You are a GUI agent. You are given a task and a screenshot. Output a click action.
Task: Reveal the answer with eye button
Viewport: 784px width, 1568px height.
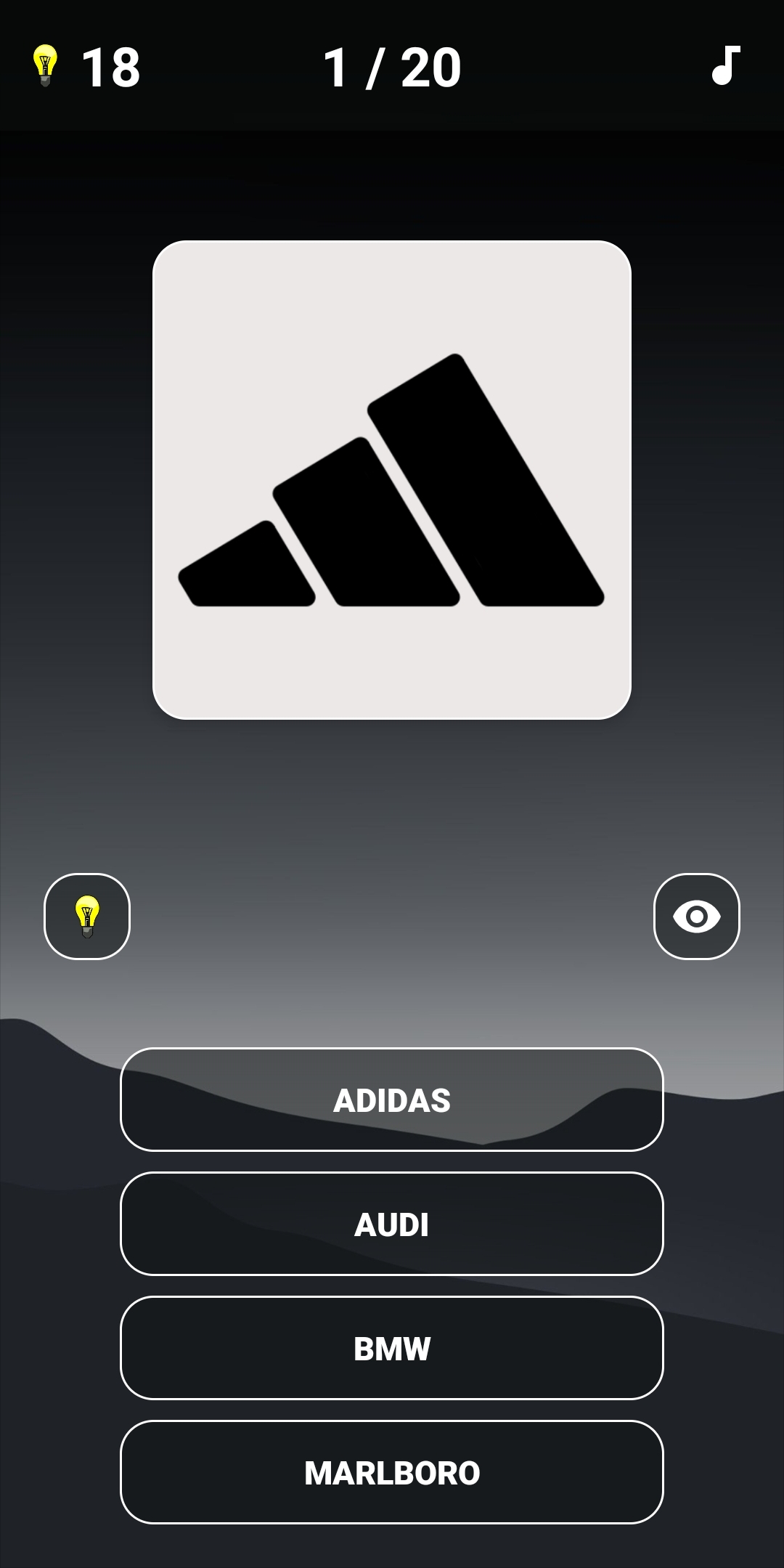coord(696,917)
